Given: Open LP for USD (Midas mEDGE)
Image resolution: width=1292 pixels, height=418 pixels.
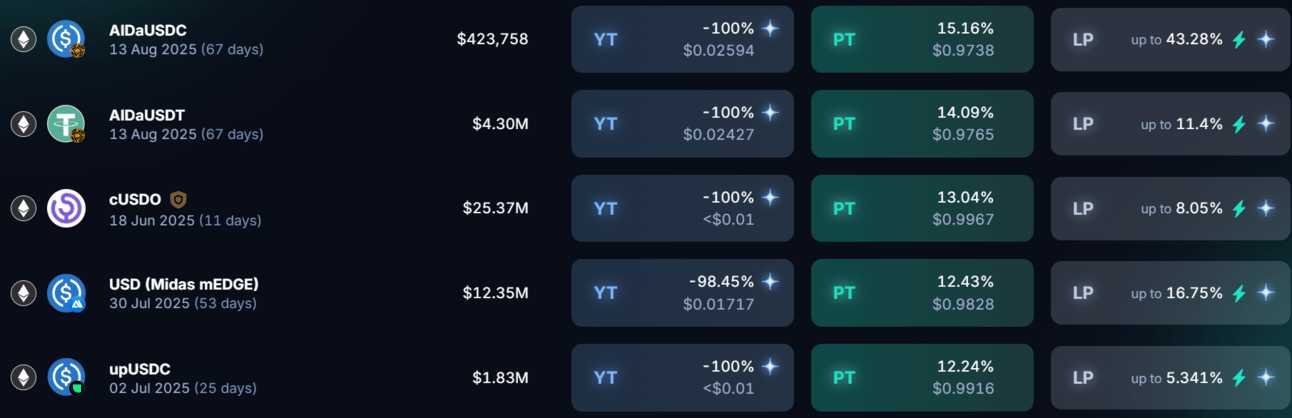Looking at the screenshot, I should (1170, 293).
